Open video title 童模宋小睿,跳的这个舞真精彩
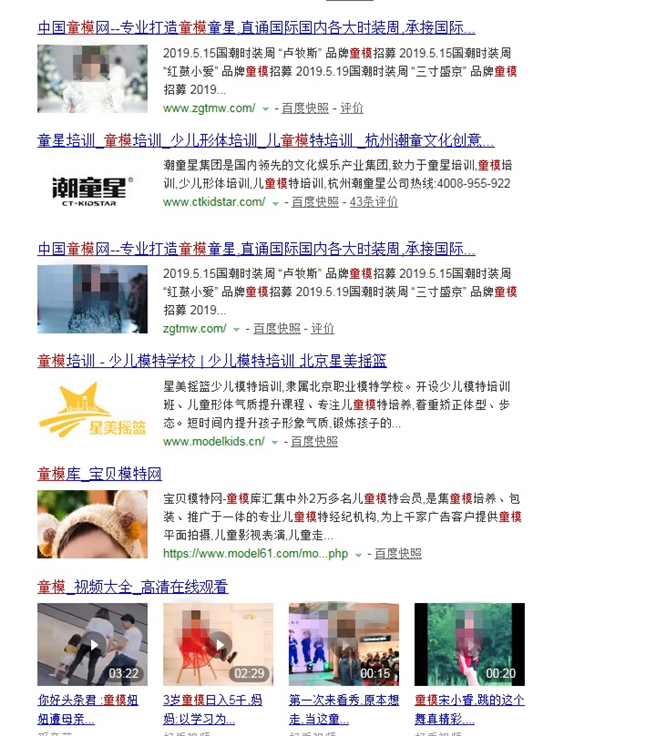 click(x=468, y=709)
